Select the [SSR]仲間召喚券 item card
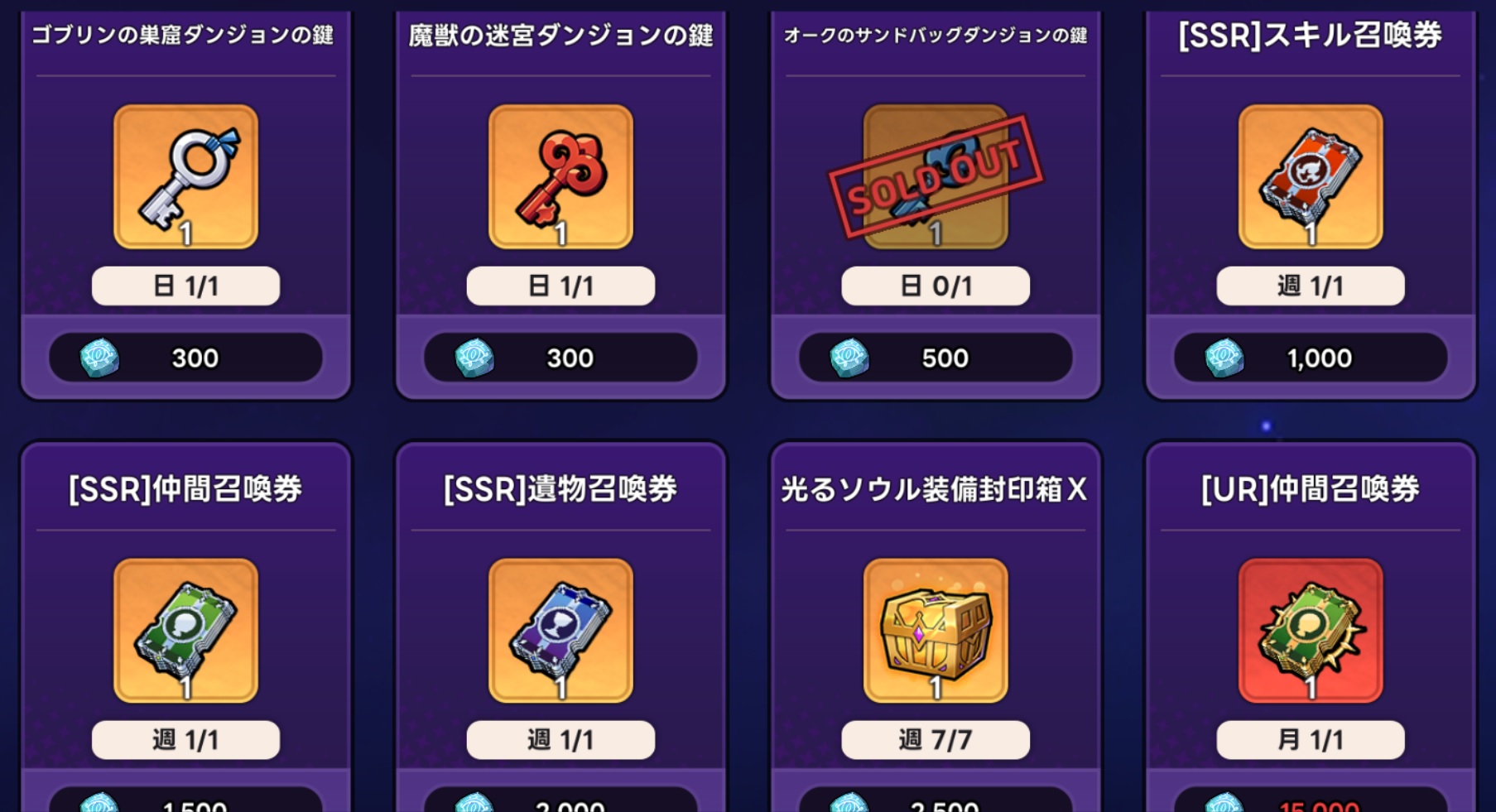 coord(185,630)
